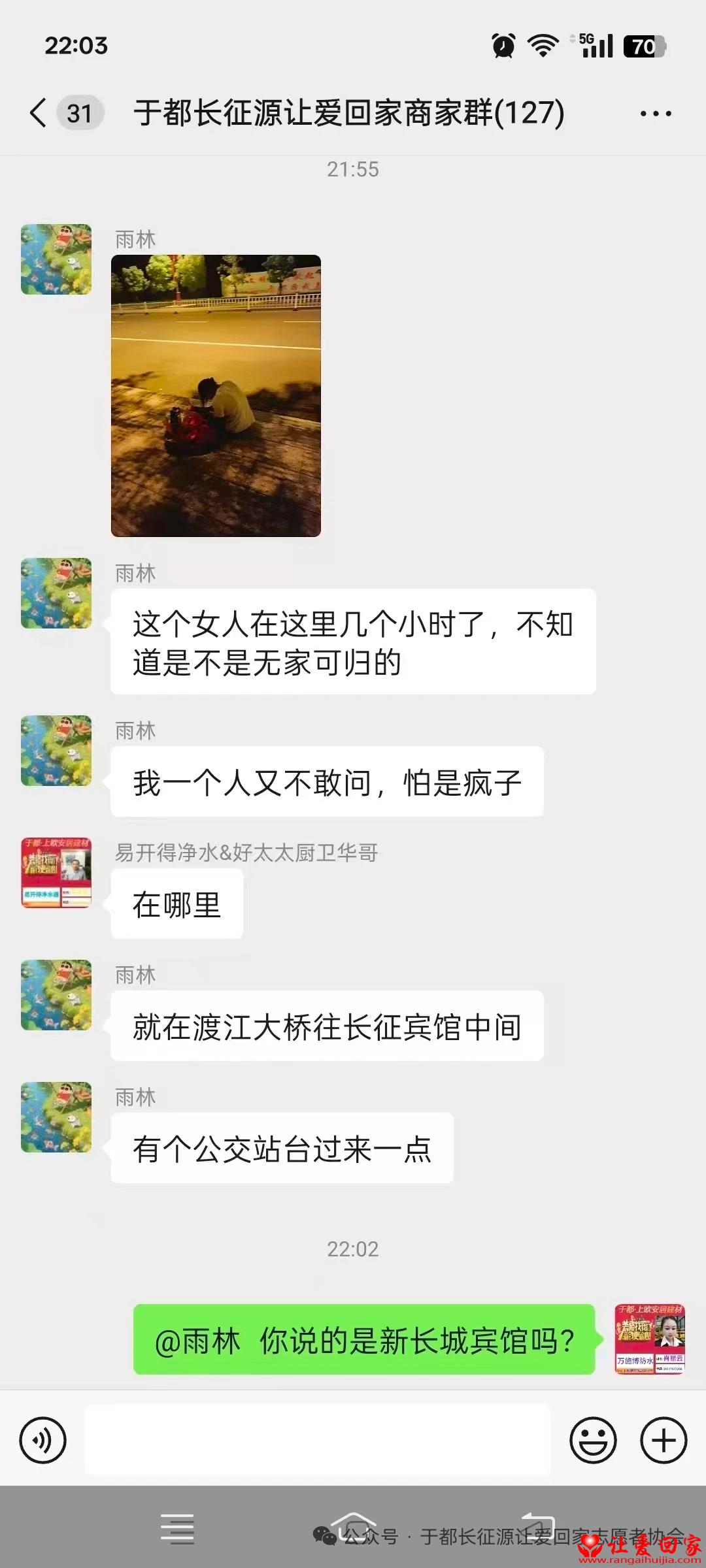
Task: Focus the message text field
Action: click(x=318, y=1440)
